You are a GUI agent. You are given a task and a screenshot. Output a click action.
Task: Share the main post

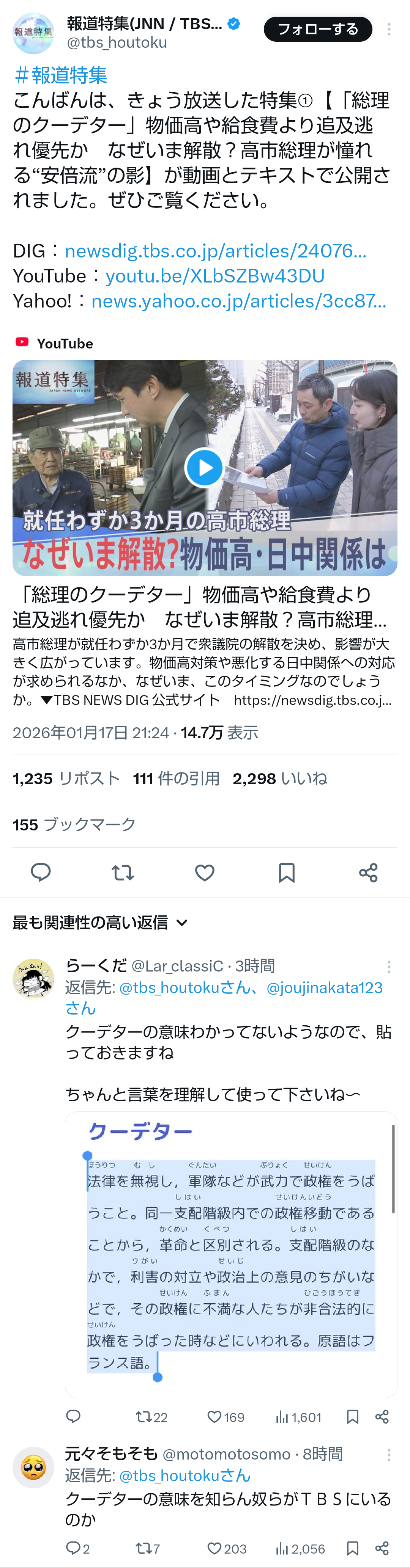click(368, 872)
